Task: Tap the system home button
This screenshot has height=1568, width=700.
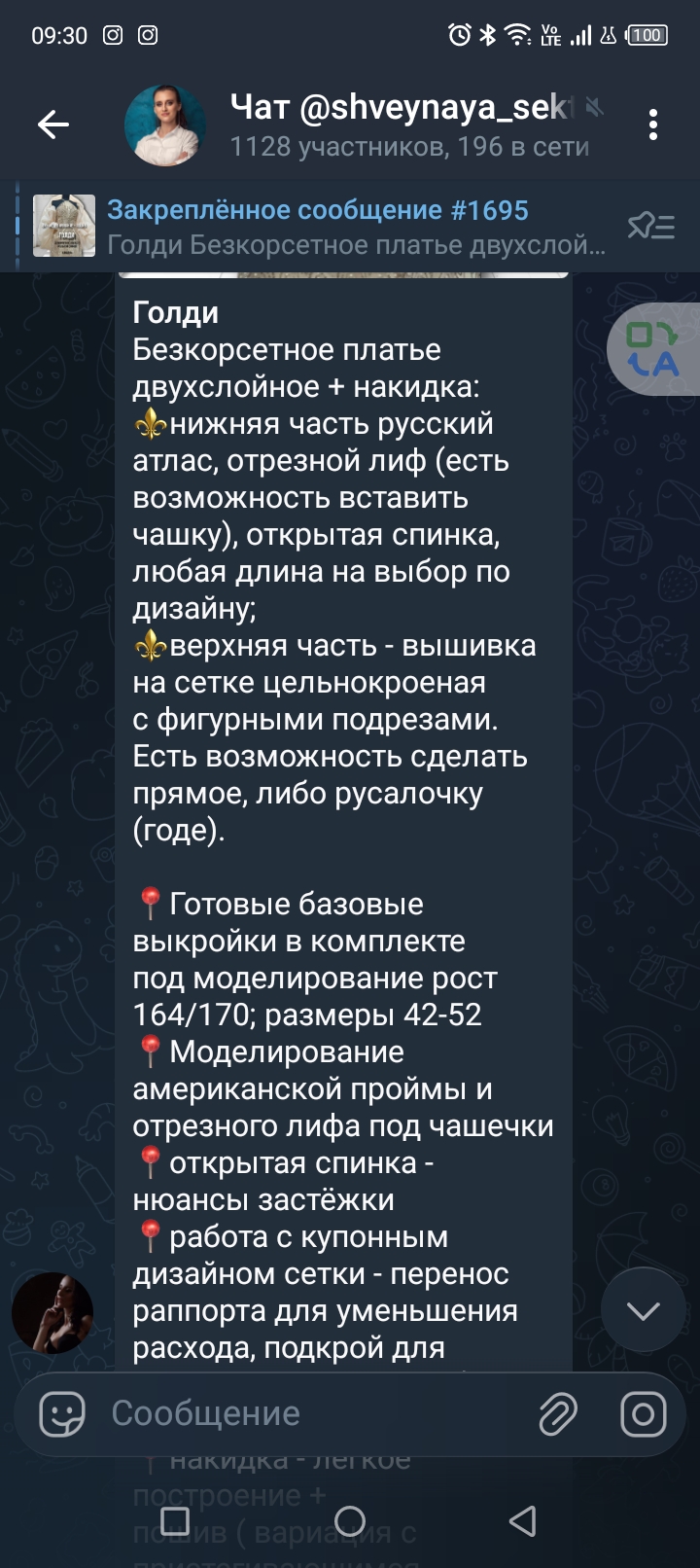Action: point(350,1520)
